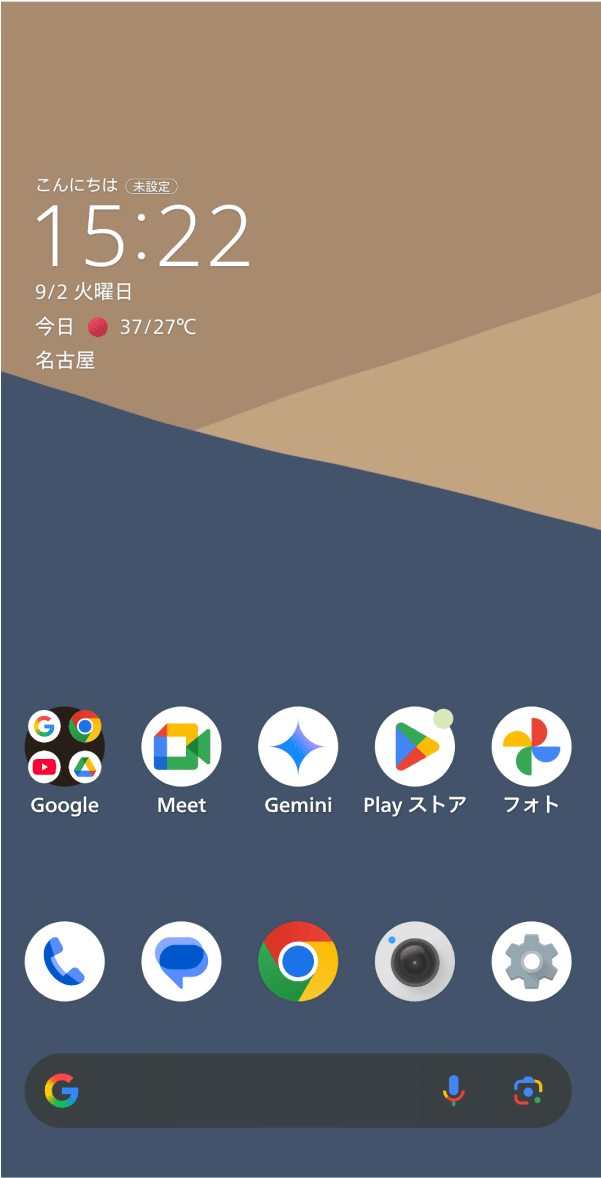Tap the Google search bar
Screen dimensions: 601x1178
pyautogui.click(x=250, y=1090)
